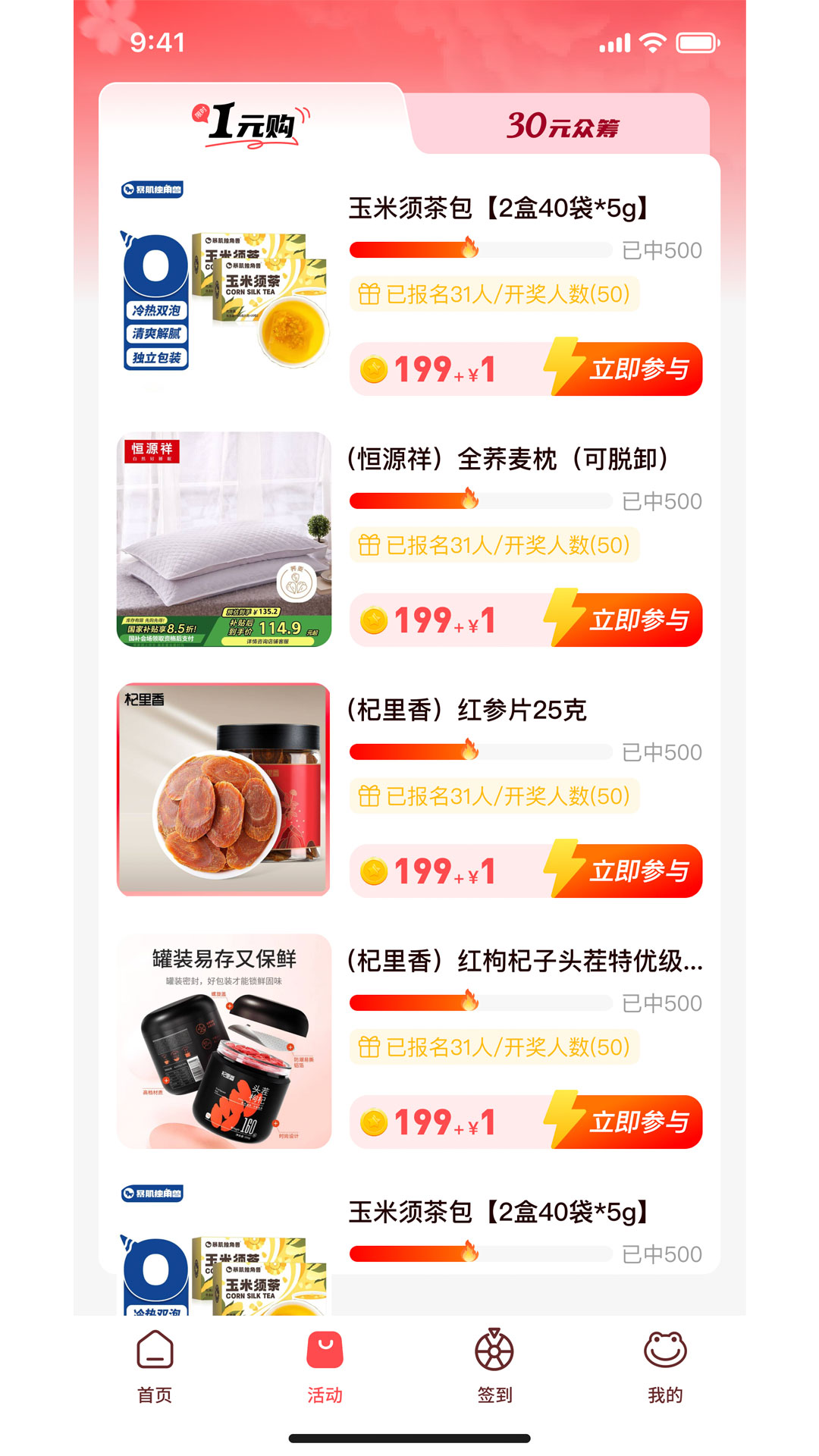Open the top 玉米须茶包 product image
Image resolution: width=819 pixels, height=1456 pixels.
224,288
